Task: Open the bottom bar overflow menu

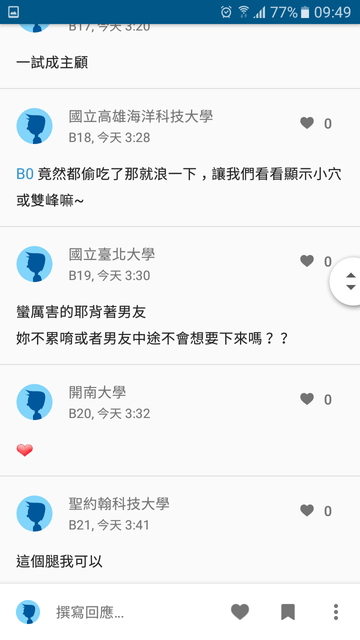Action: [336, 612]
